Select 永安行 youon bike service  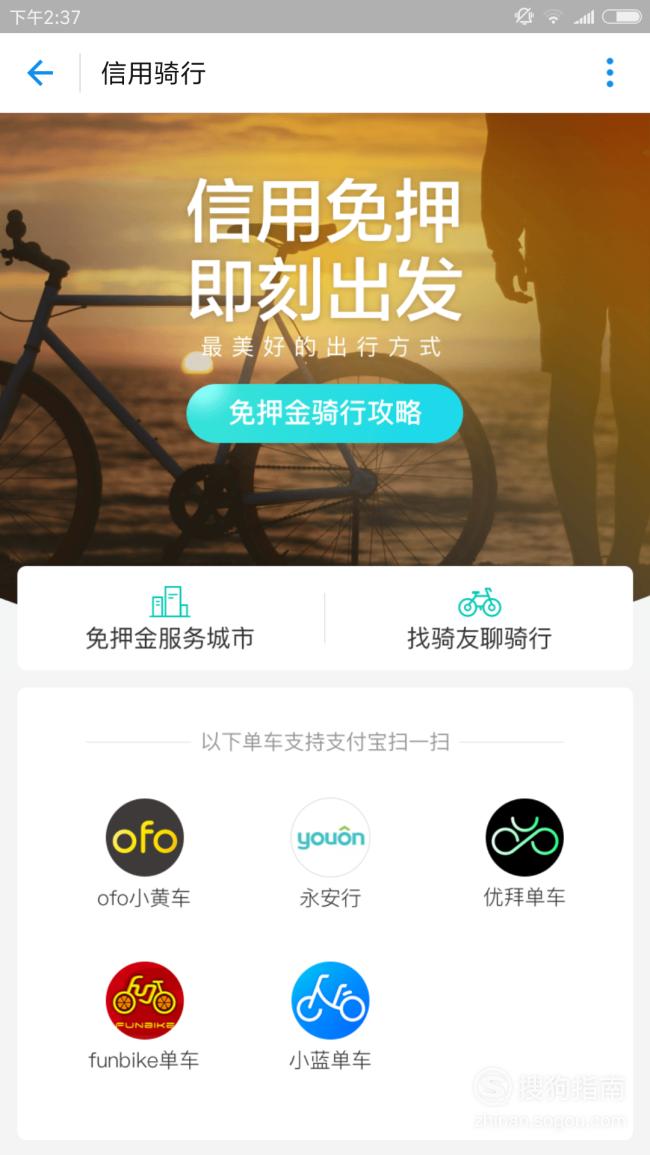click(330, 853)
